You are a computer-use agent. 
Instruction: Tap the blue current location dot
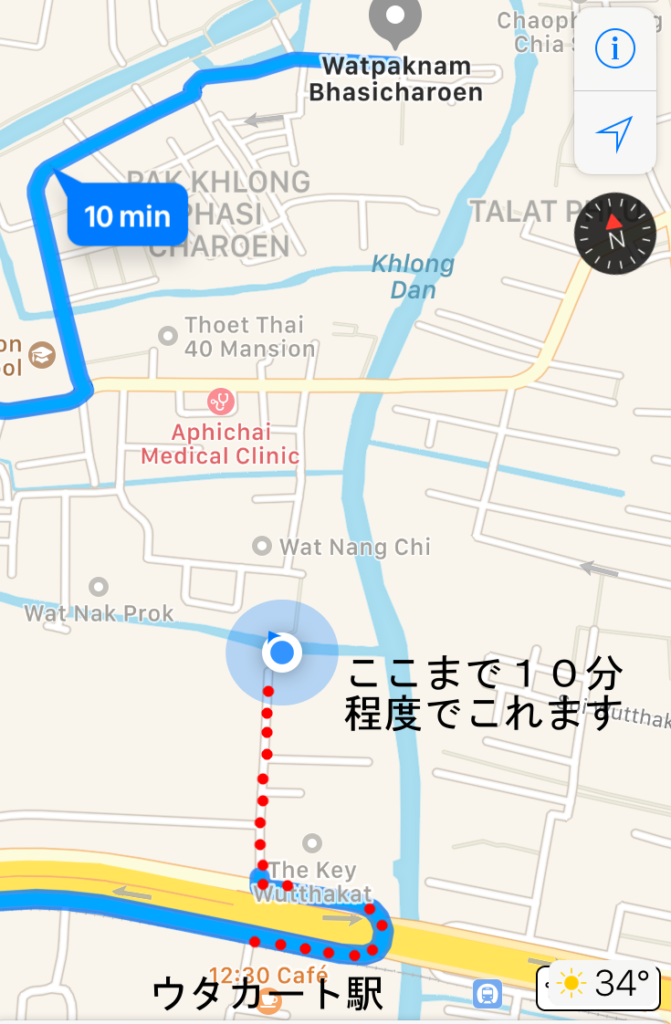click(x=281, y=653)
